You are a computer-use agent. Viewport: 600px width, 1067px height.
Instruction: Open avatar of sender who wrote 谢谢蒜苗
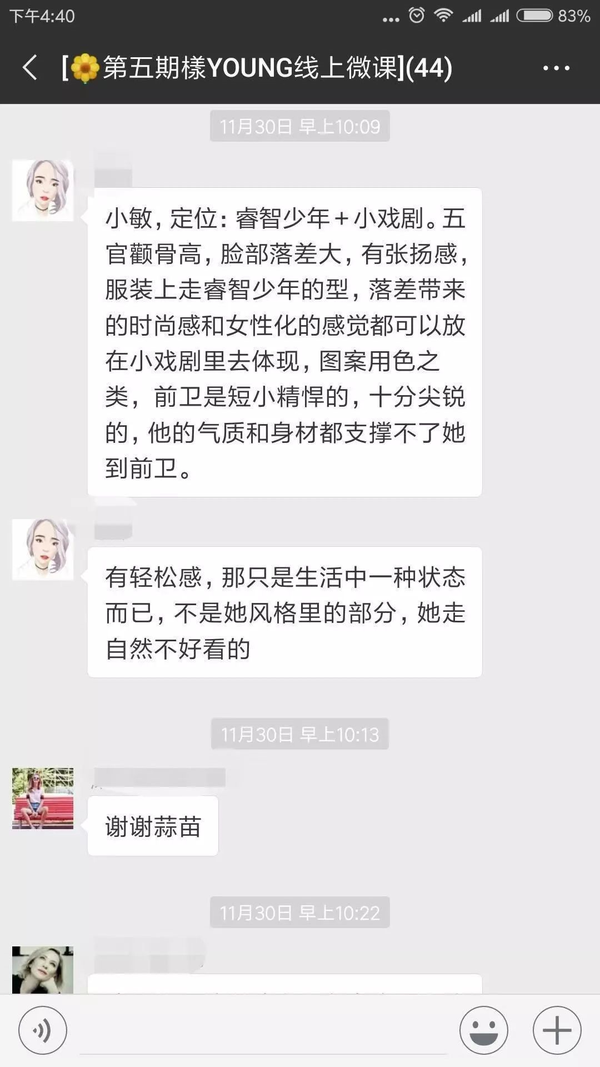tap(43, 798)
